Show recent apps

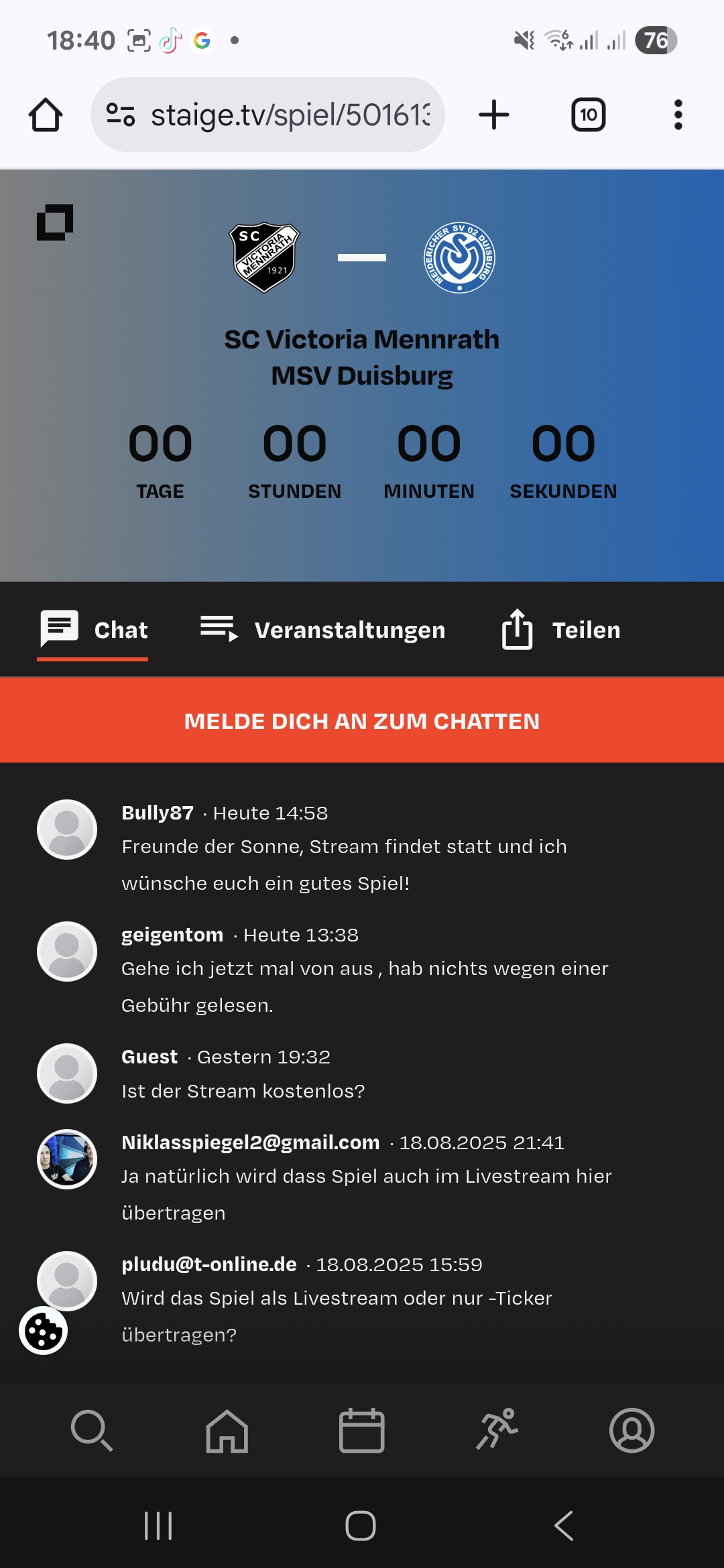click(159, 1526)
